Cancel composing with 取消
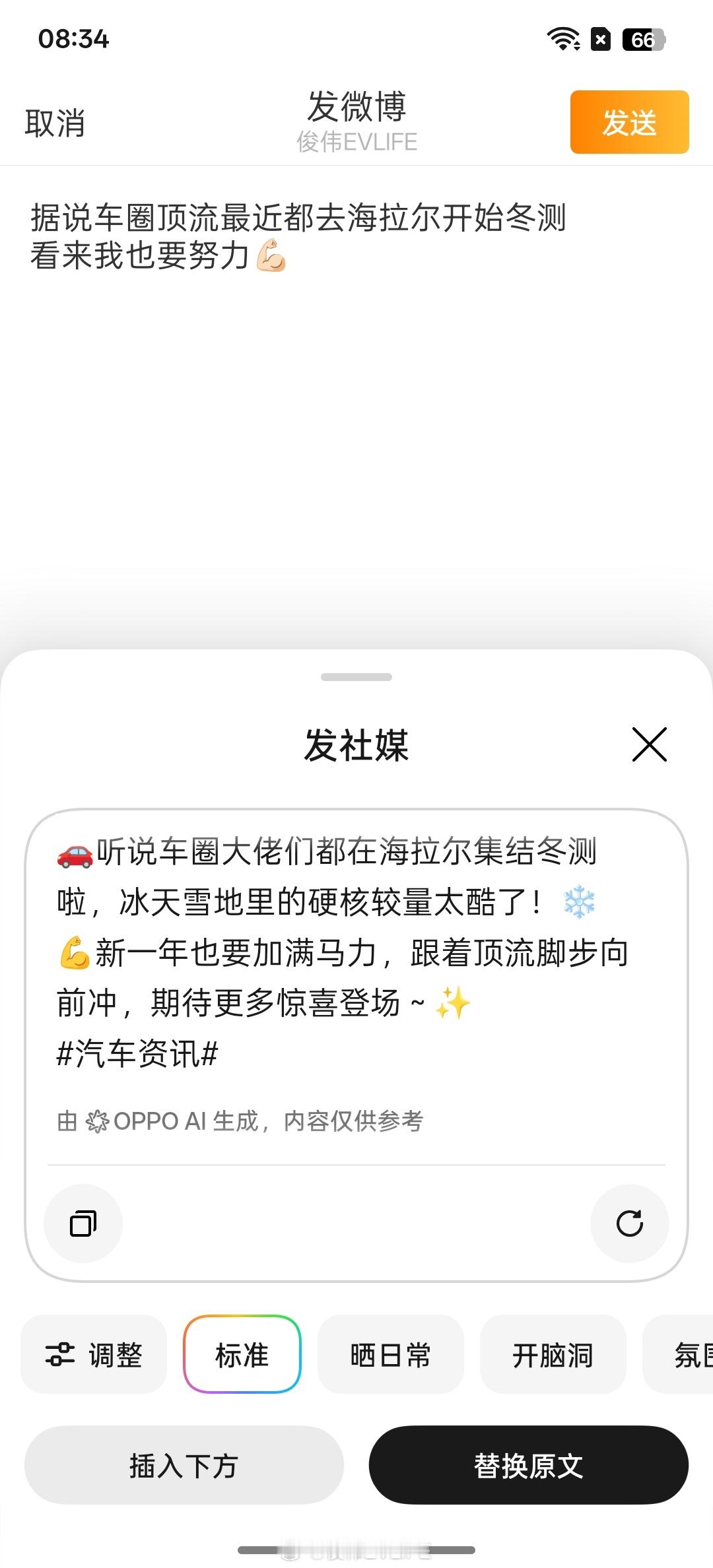 (x=55, y=123)
